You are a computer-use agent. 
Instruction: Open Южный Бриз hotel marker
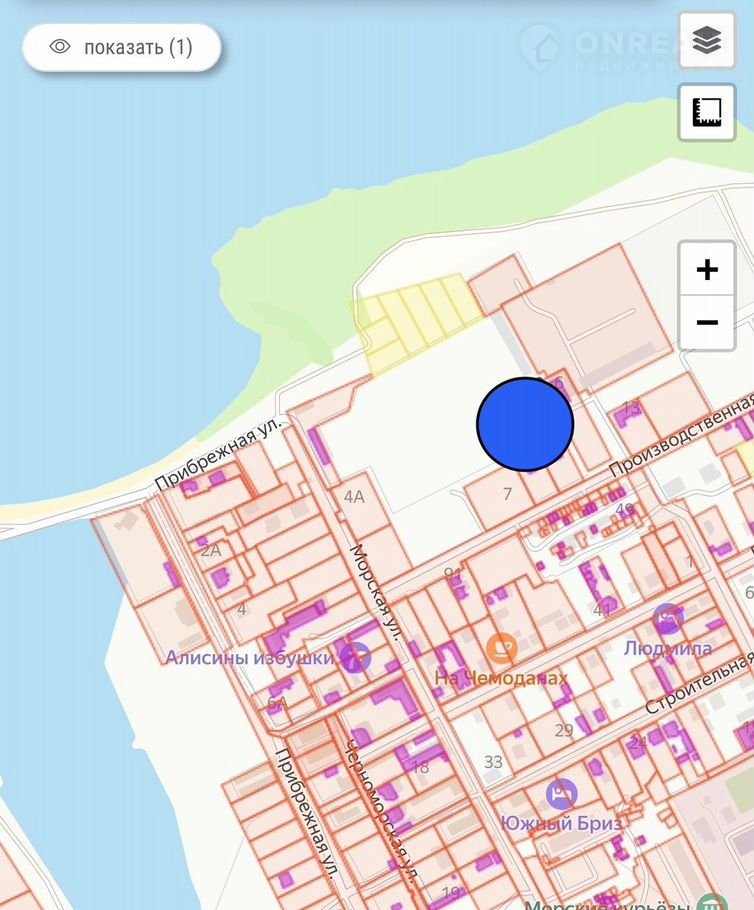(x=562, y=795)
